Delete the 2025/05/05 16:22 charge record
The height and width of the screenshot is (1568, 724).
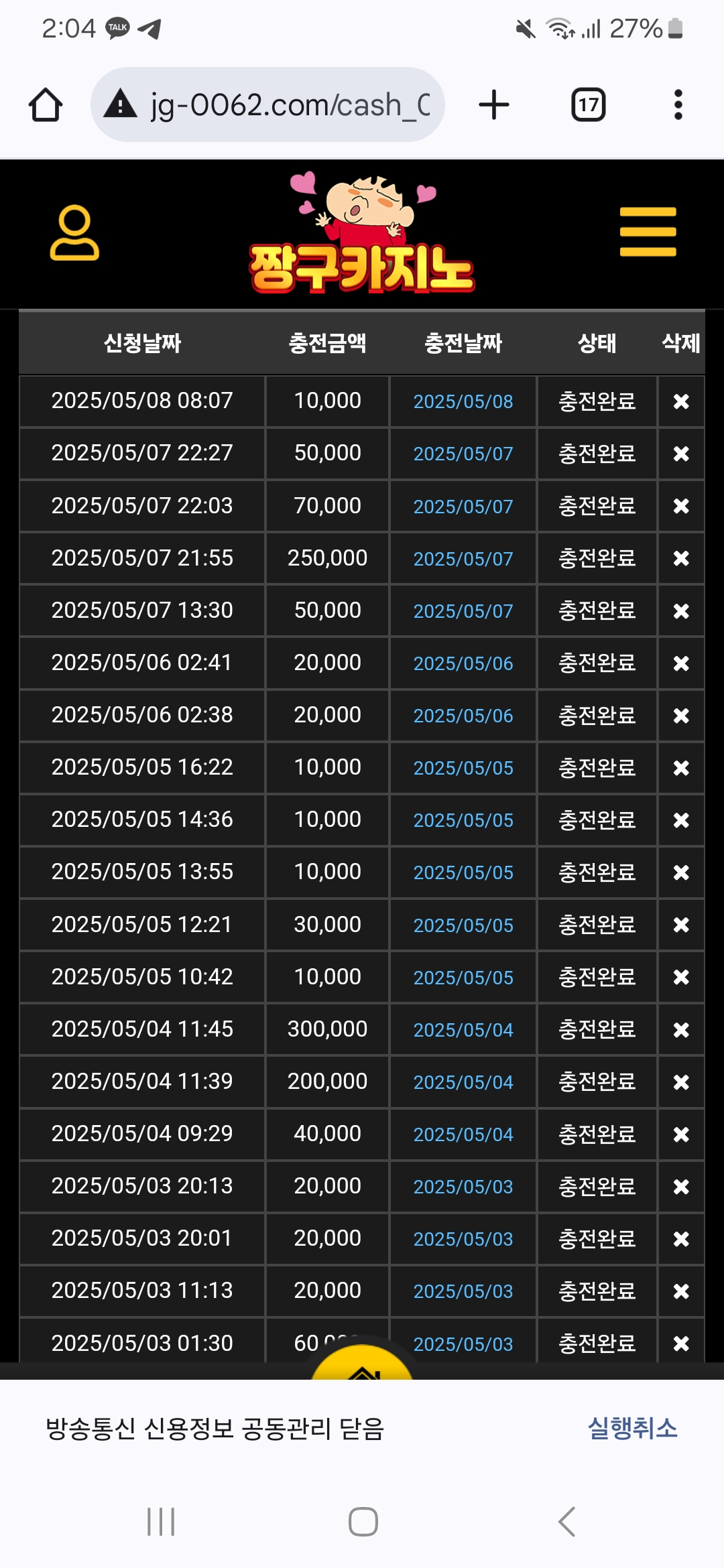coord(681,768)
